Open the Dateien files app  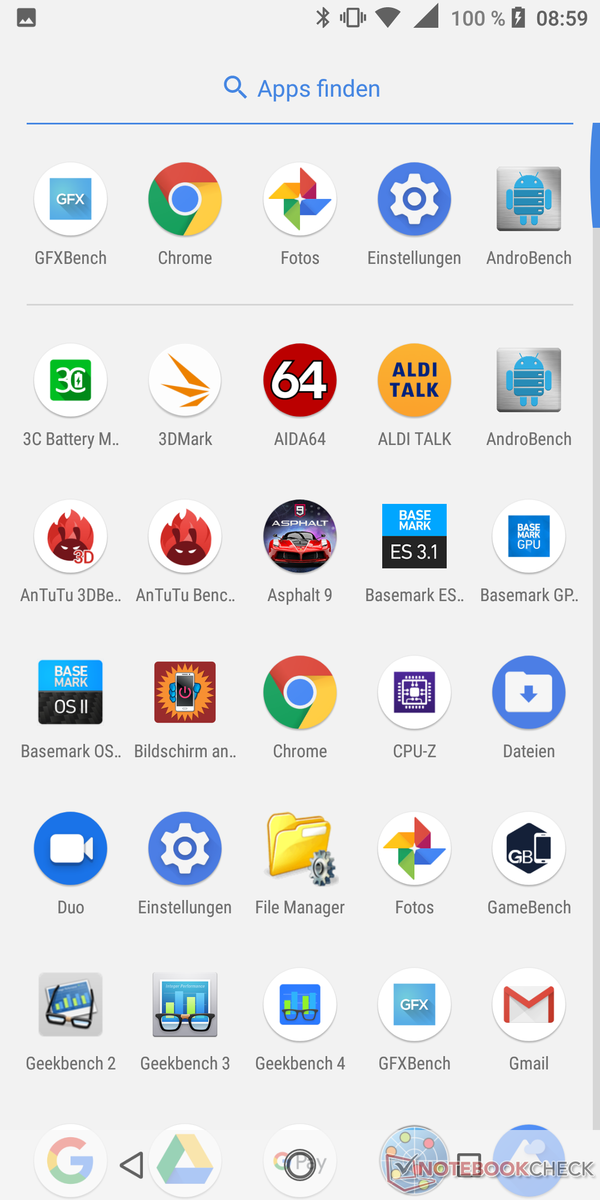(529, 692)
